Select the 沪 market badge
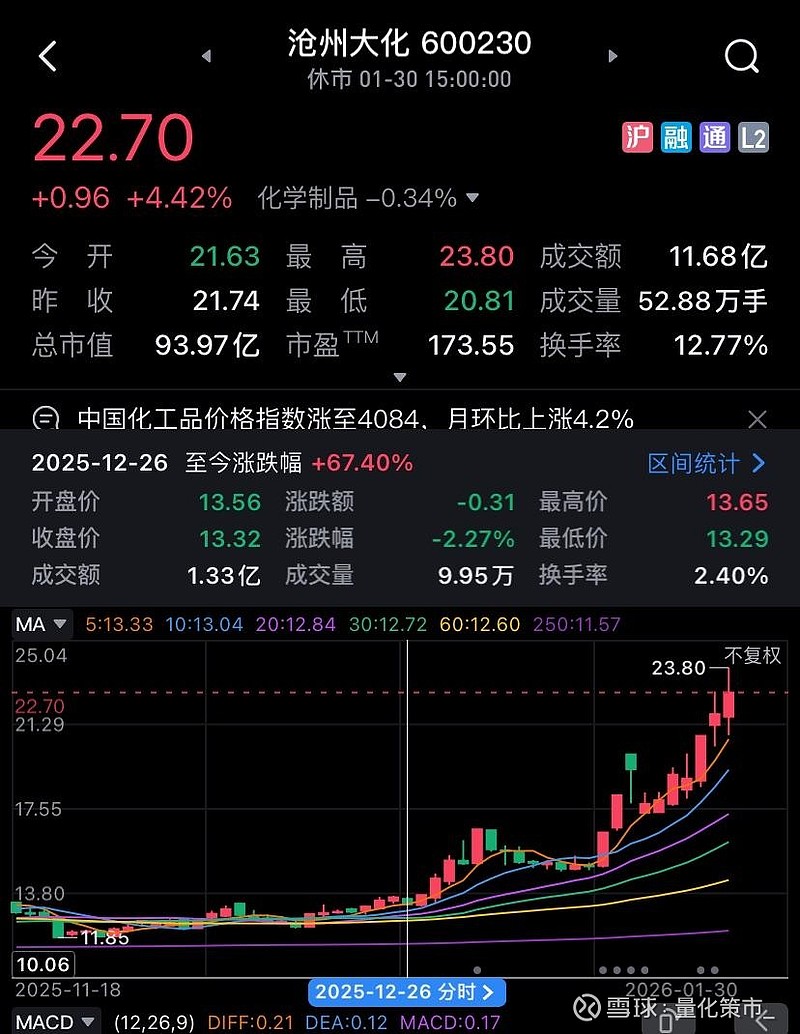800x1034 pixels. 638,137
